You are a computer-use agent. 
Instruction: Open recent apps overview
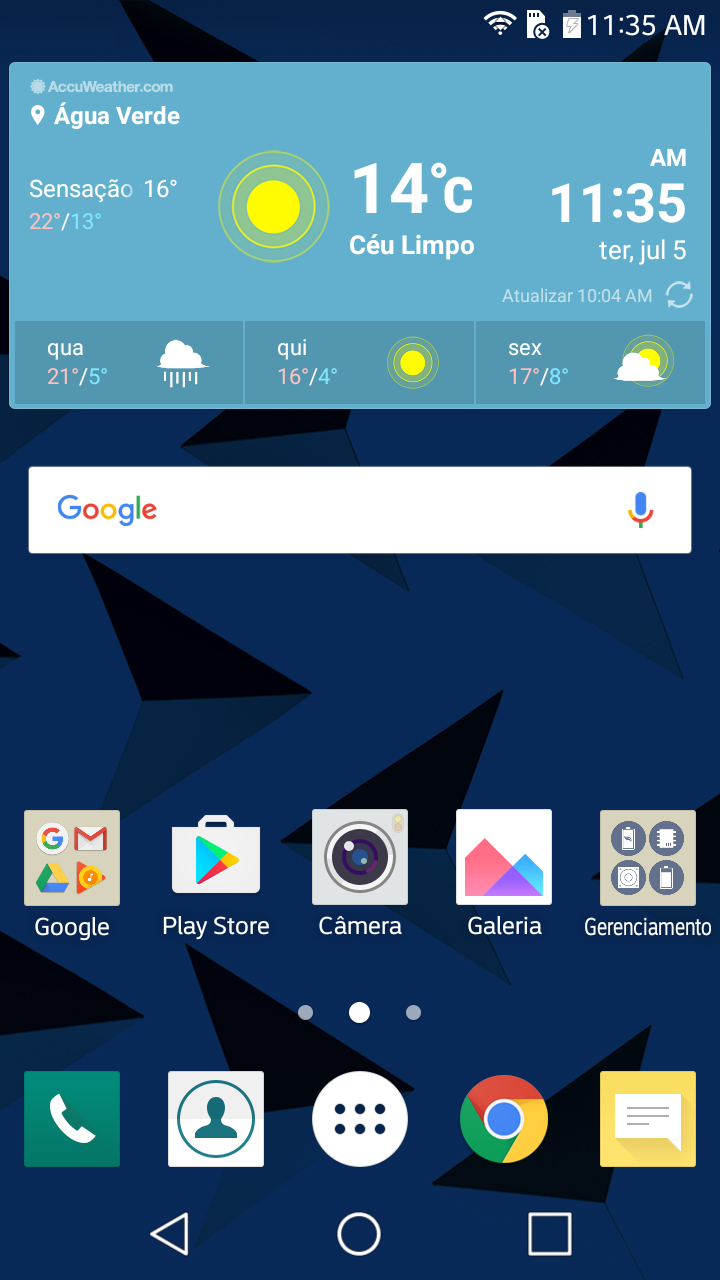coord(550,1234)
